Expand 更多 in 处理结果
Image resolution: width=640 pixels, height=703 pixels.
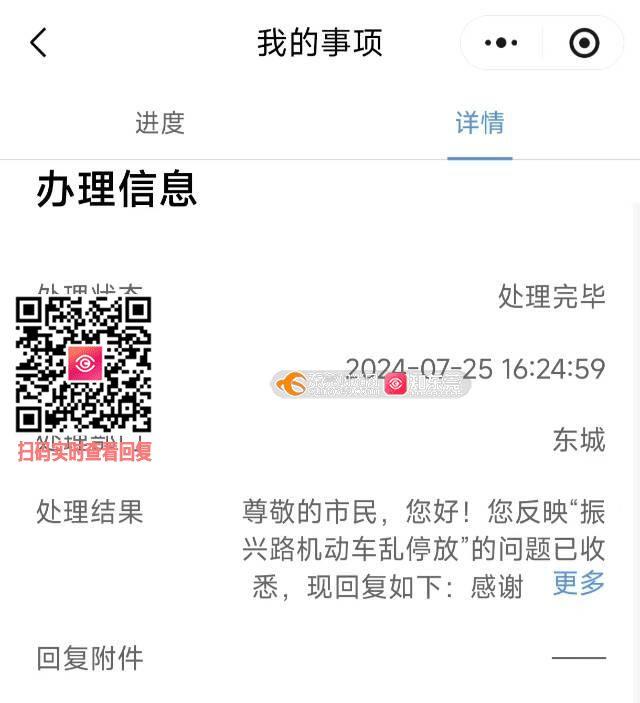[579, 583]
